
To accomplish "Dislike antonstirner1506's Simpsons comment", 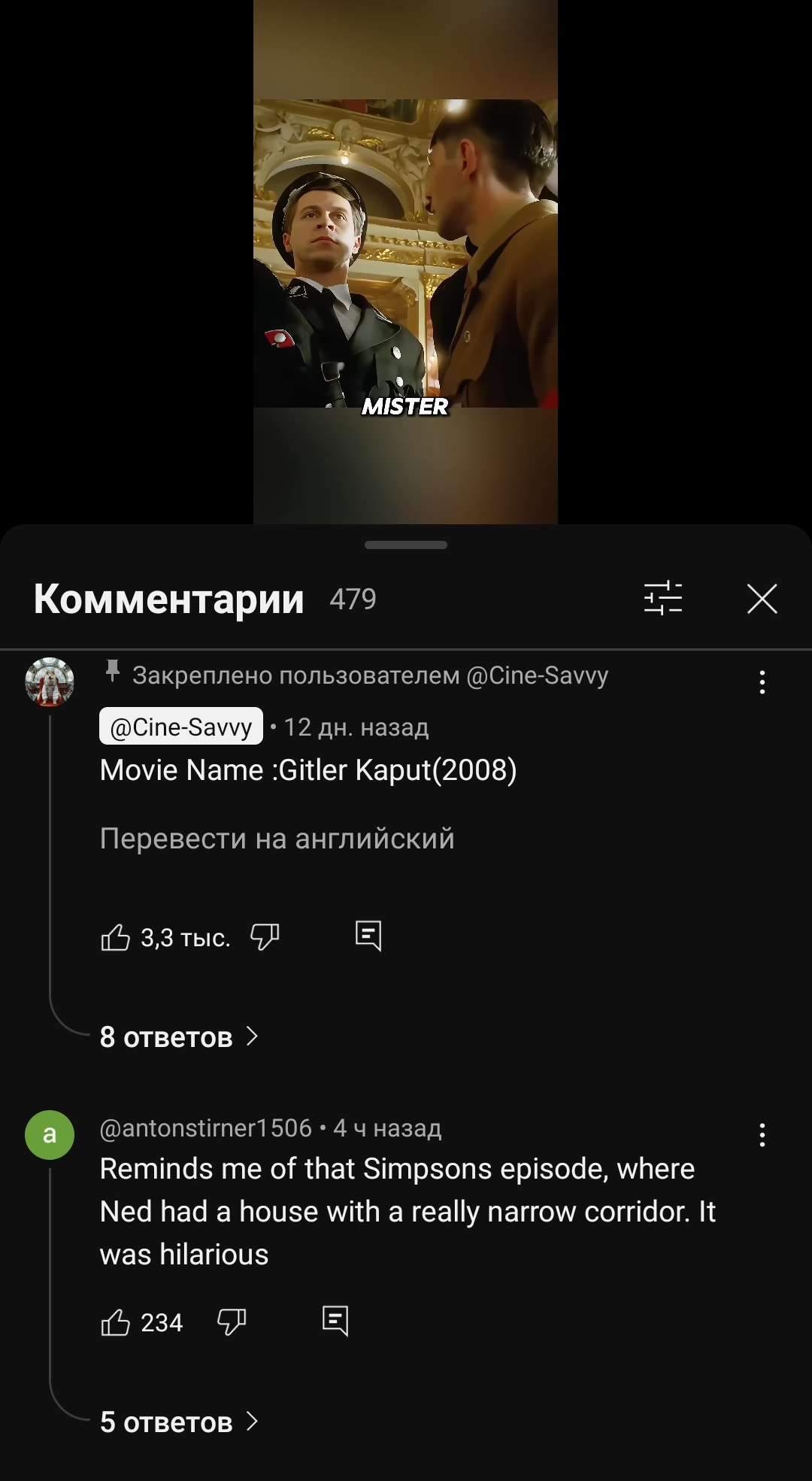I will click(x=232, y=1322).
